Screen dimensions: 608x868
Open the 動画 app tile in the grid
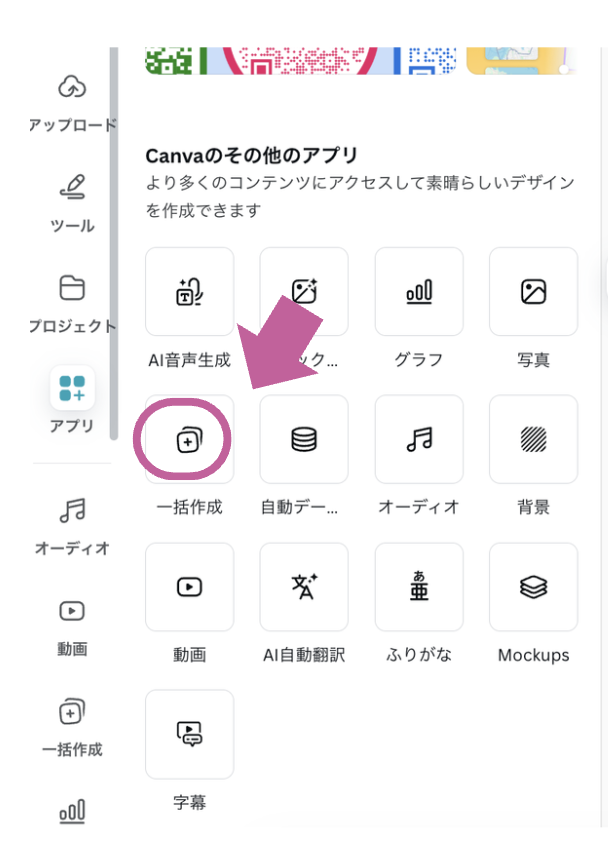(189, 588)
